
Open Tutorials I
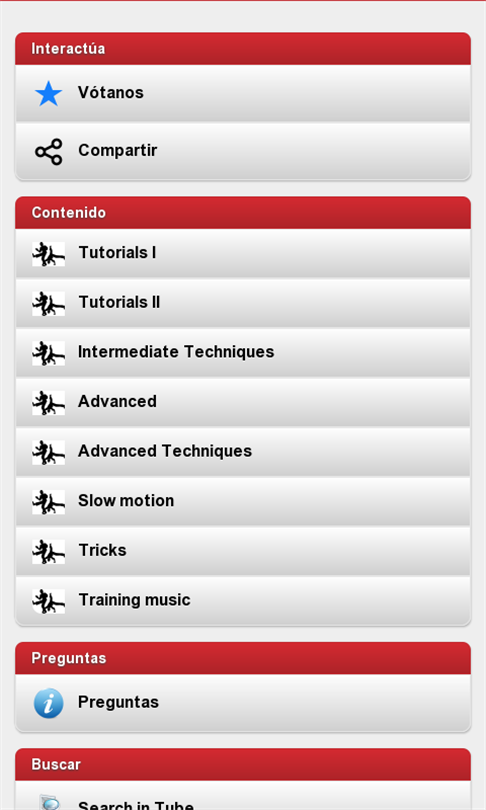[243, 253]
